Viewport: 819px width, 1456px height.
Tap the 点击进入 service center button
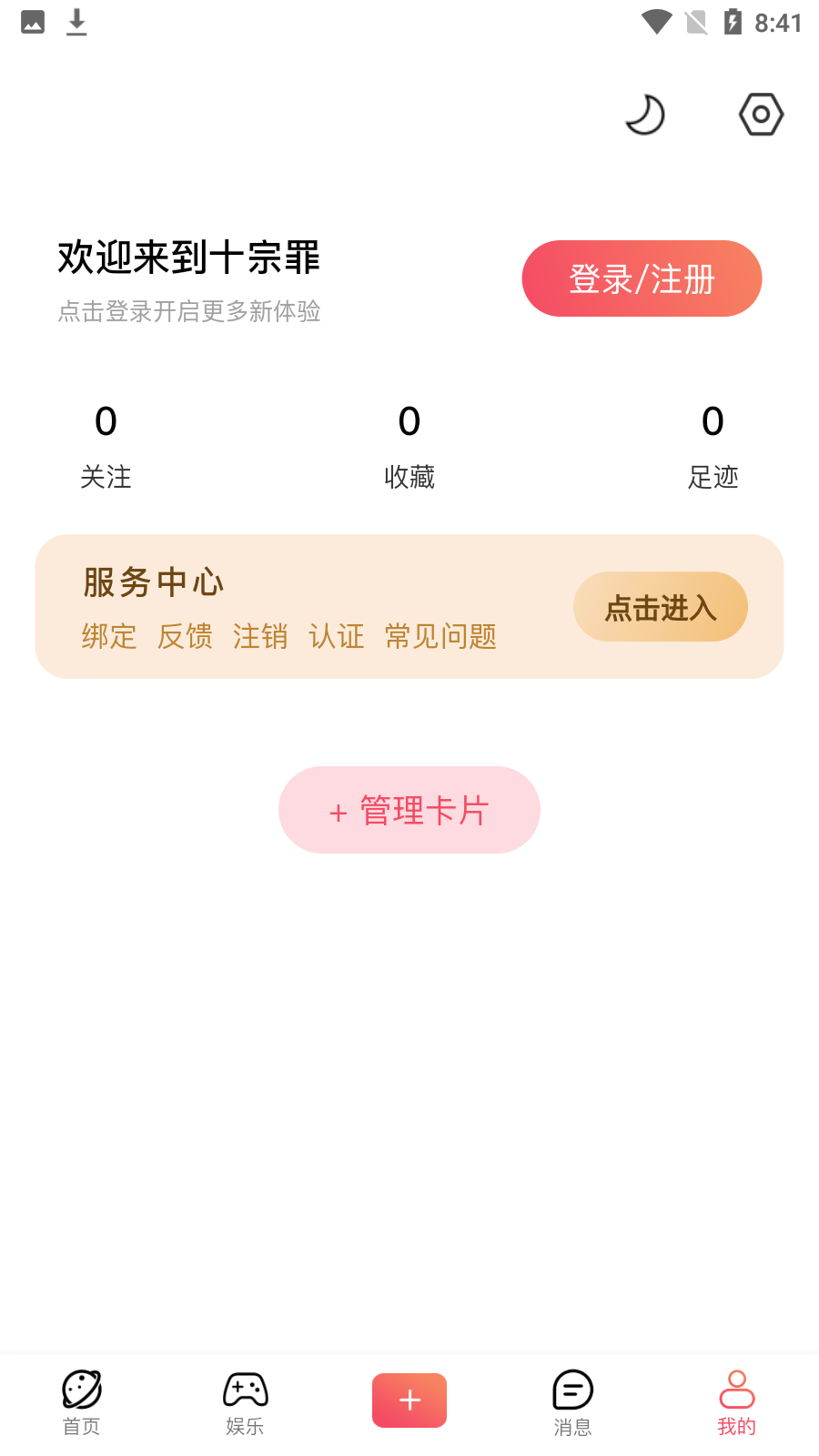tap(660, 606)
